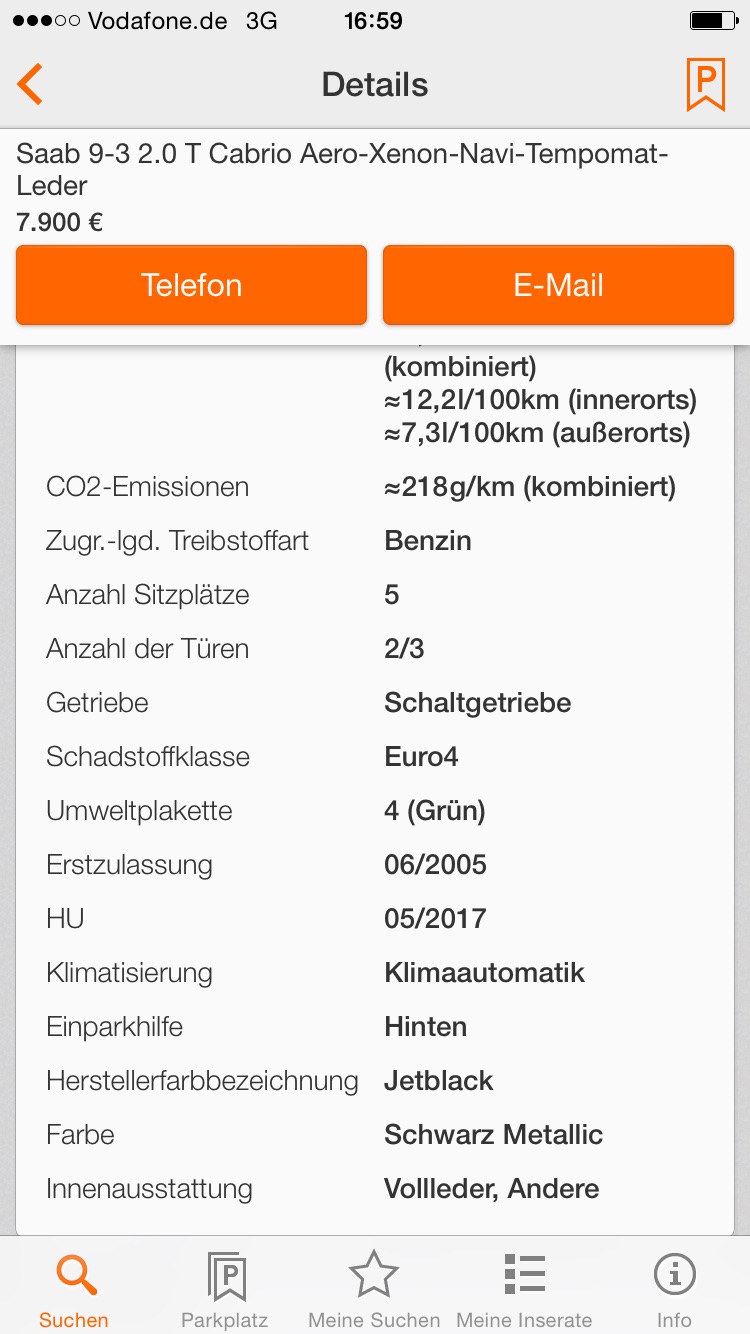Open the Meine Suchen tab
The height and width of the screenshot is (1334, 750).
[374, 1289]
